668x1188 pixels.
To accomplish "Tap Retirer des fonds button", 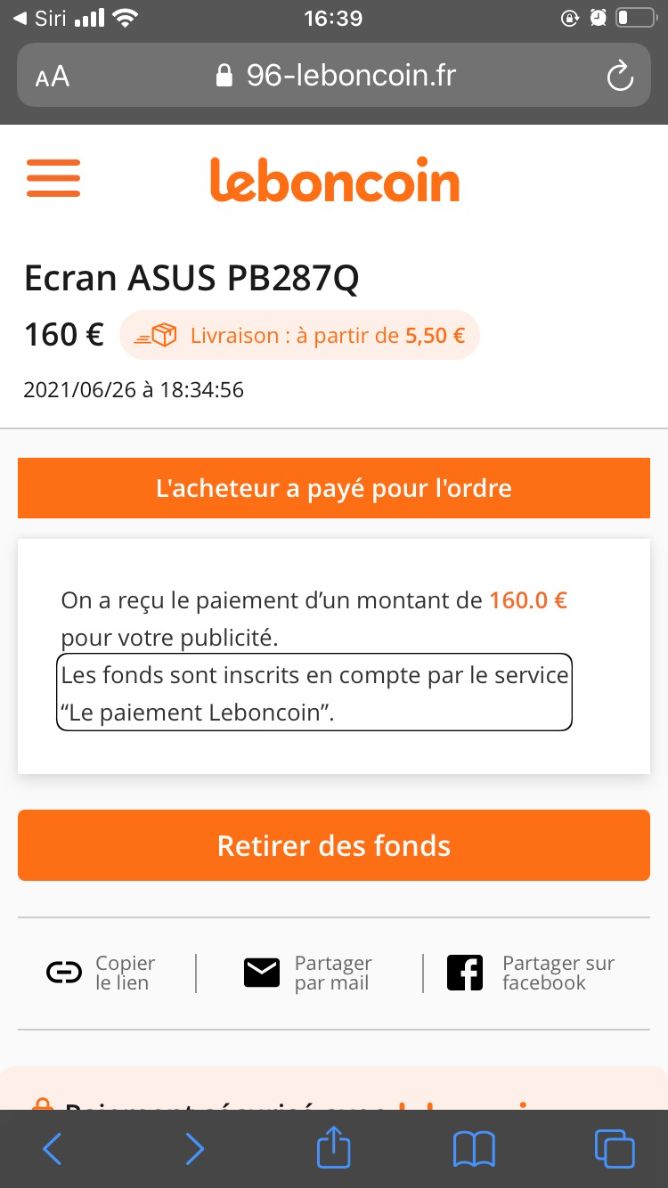I will tap(334, 845).
